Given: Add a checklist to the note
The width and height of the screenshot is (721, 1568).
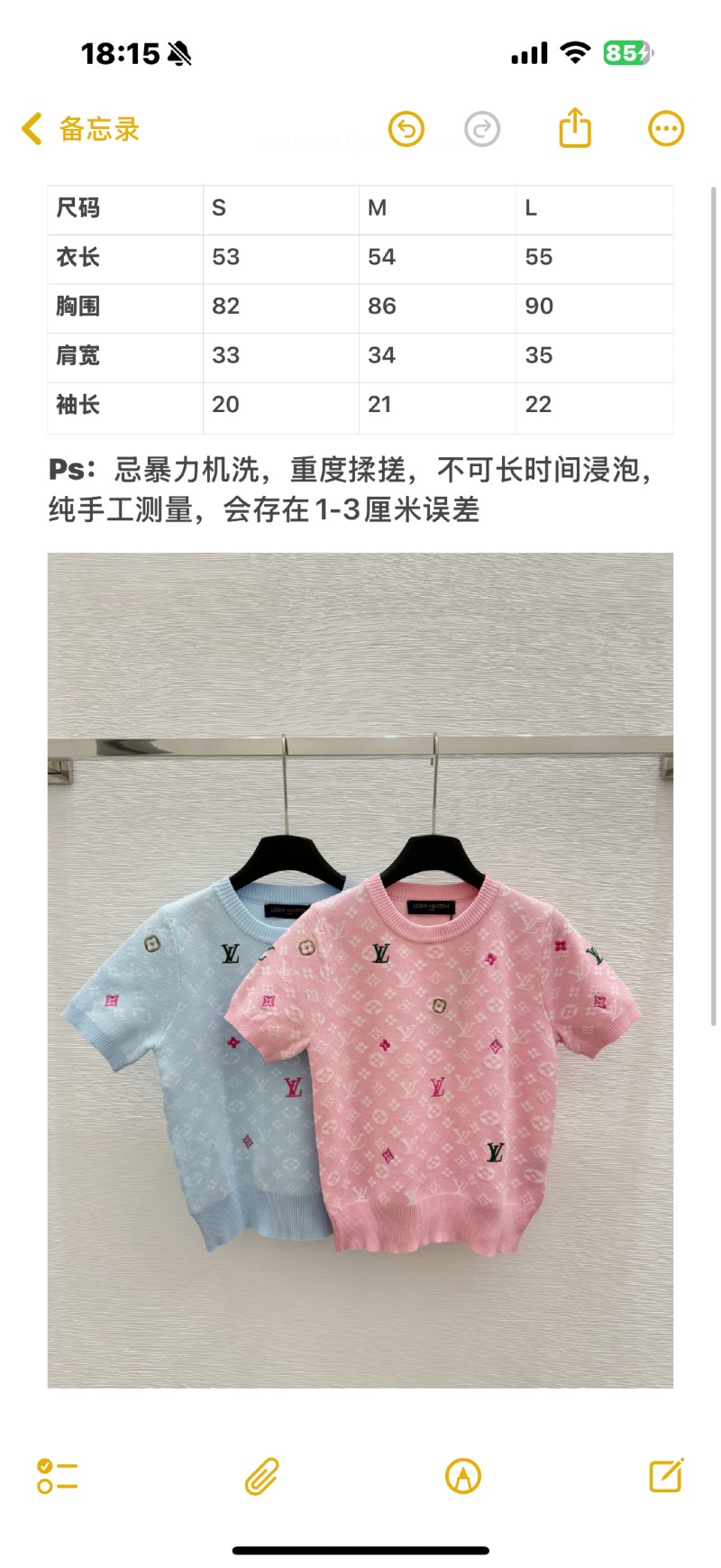Looking at the screenshot, I should (58, 1476).
